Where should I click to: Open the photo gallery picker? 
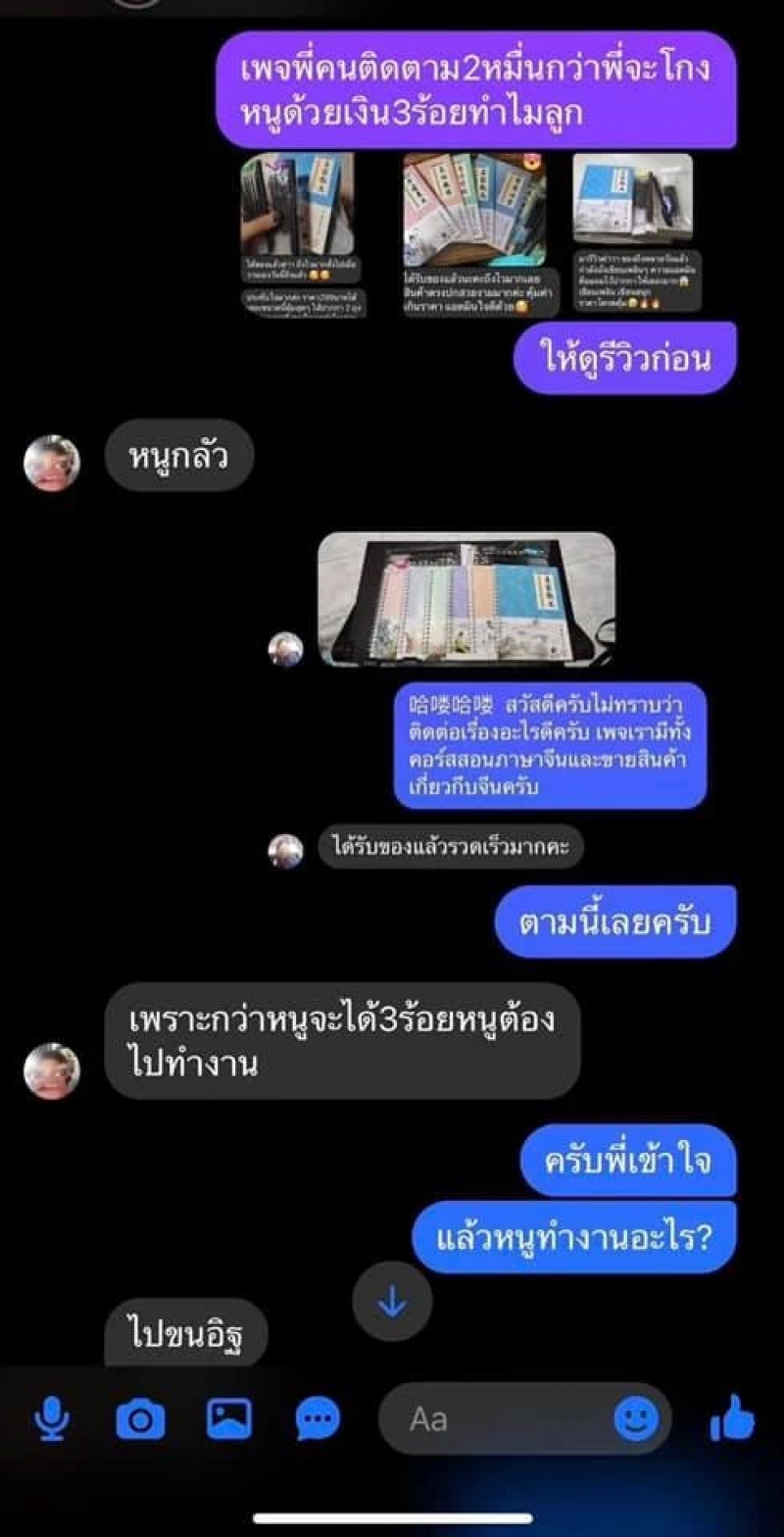(x=229, y=1418)
